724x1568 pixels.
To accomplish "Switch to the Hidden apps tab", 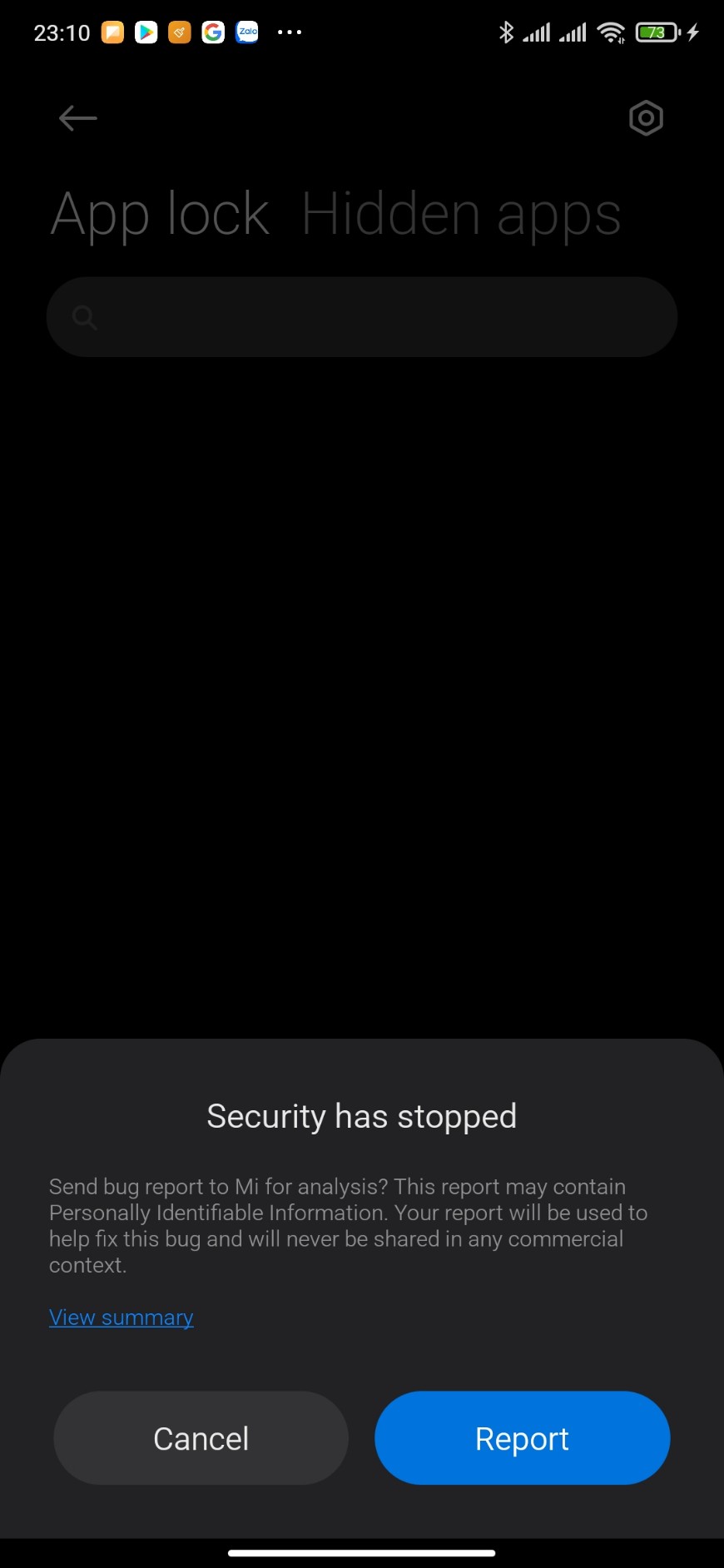I will coord(461,215).
